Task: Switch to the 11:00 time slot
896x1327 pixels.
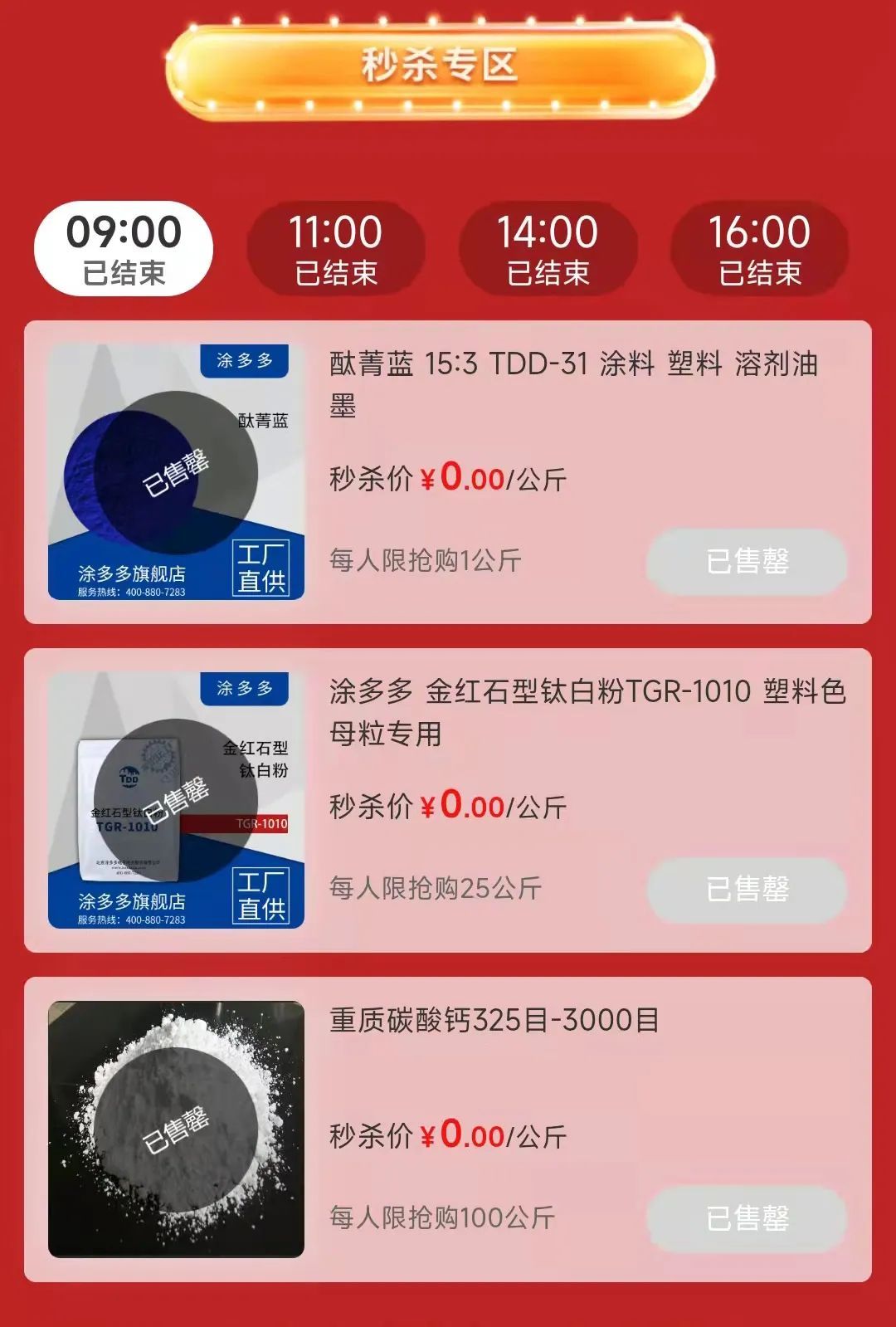Action: pyautogui.click(x=336, y=248)
